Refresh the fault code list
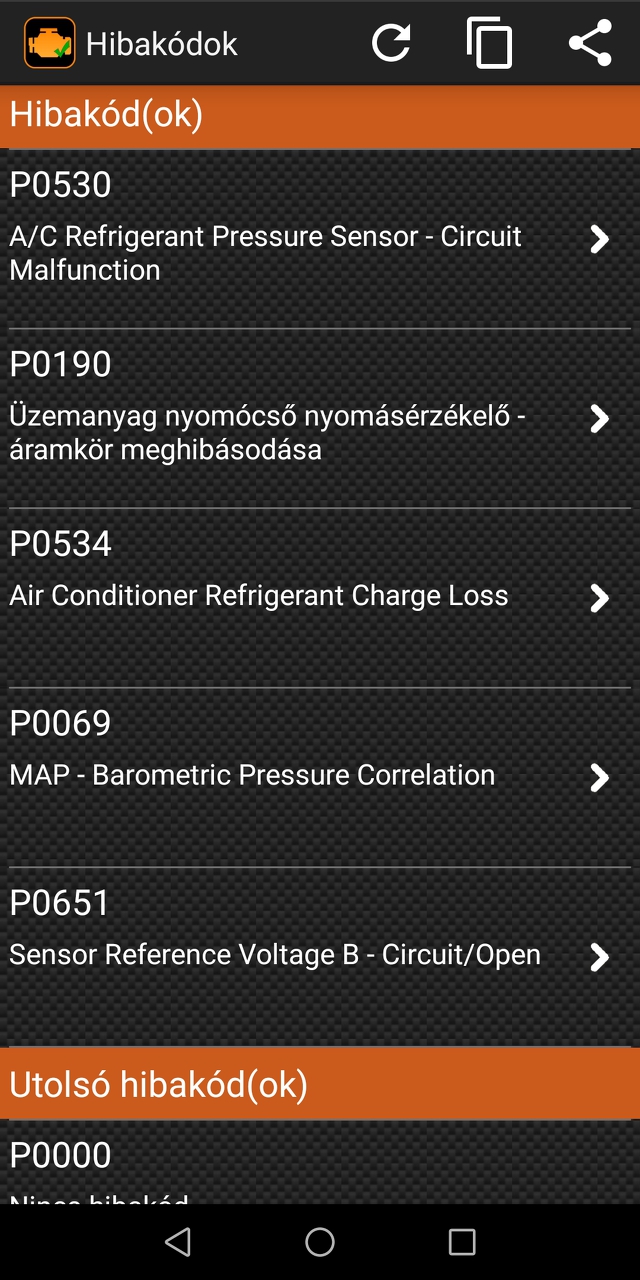The image size is (640, 1280). (391, 43)
